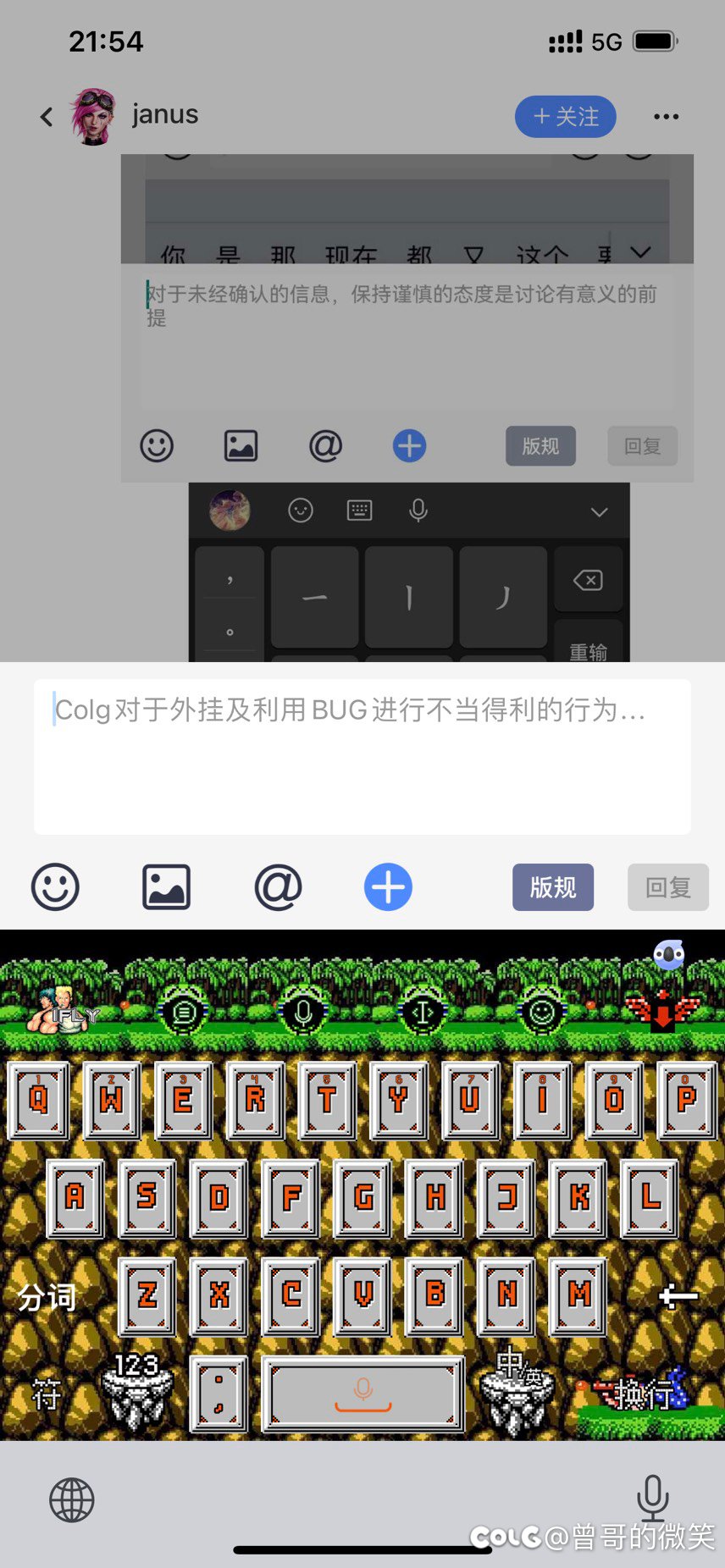Switch keyboards with the globe icon
The width and height of the screenshot is (725, 1568).
[72, 1500]
